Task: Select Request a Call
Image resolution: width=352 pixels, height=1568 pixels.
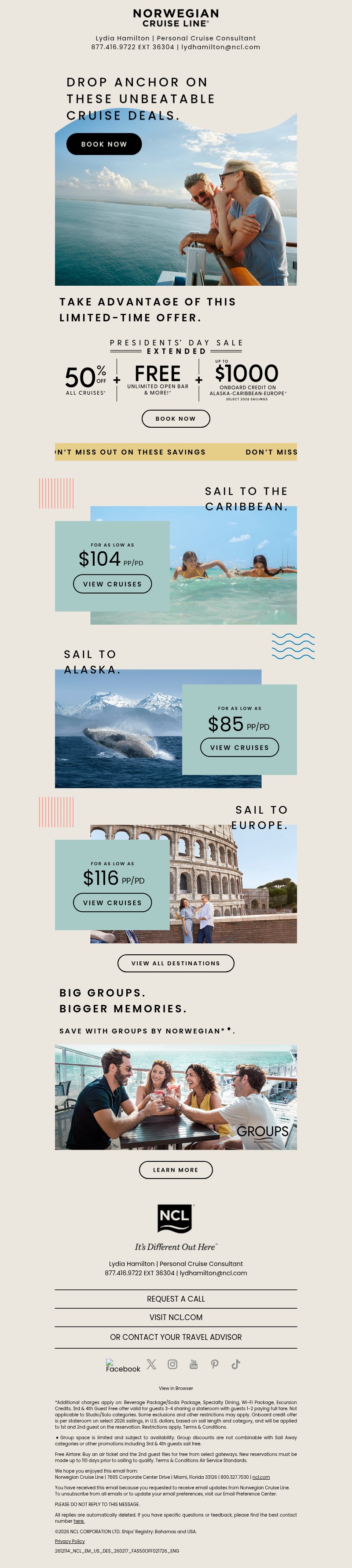Action: click(176, 1299)
